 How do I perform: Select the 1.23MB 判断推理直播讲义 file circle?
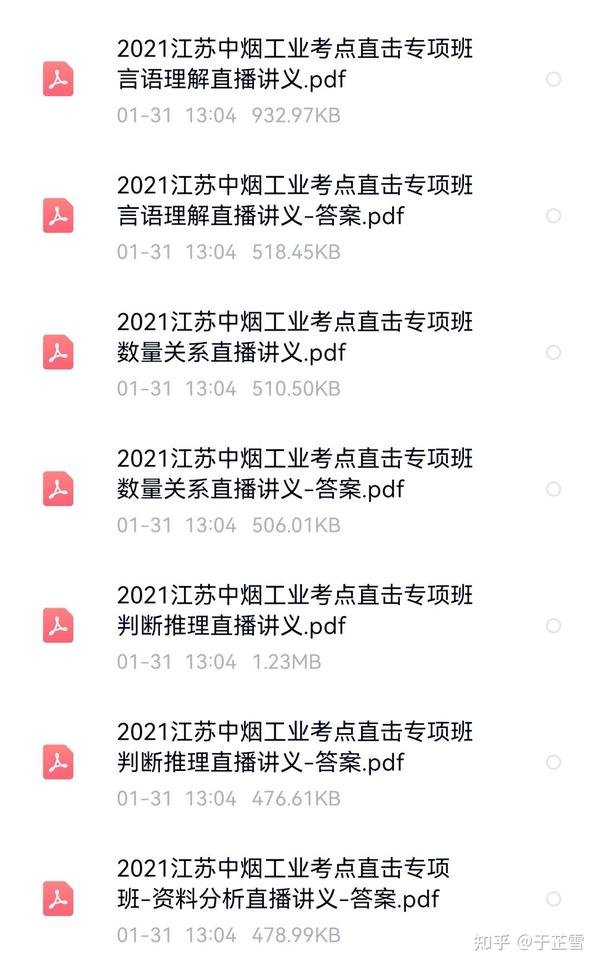click(x=554, y=625)
